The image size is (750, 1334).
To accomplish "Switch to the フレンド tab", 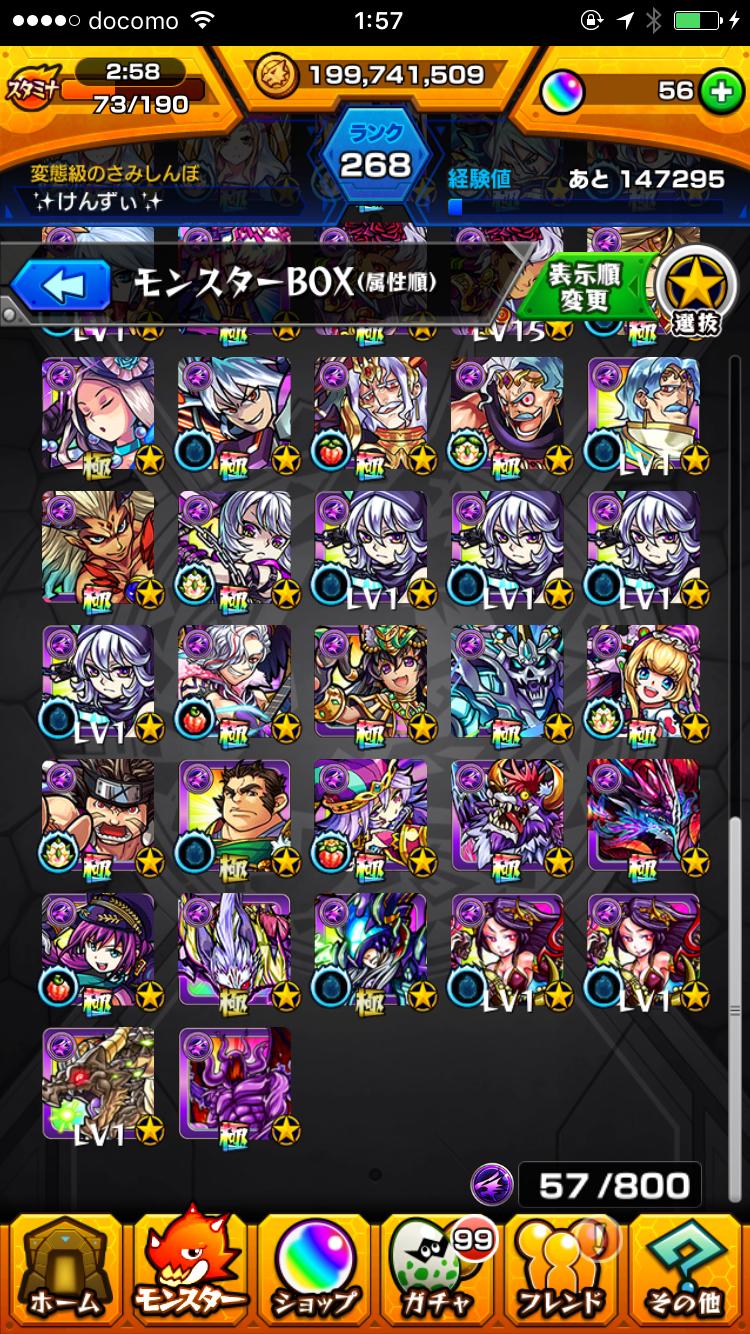I will pyautogui.click(x=562, y=1270).
